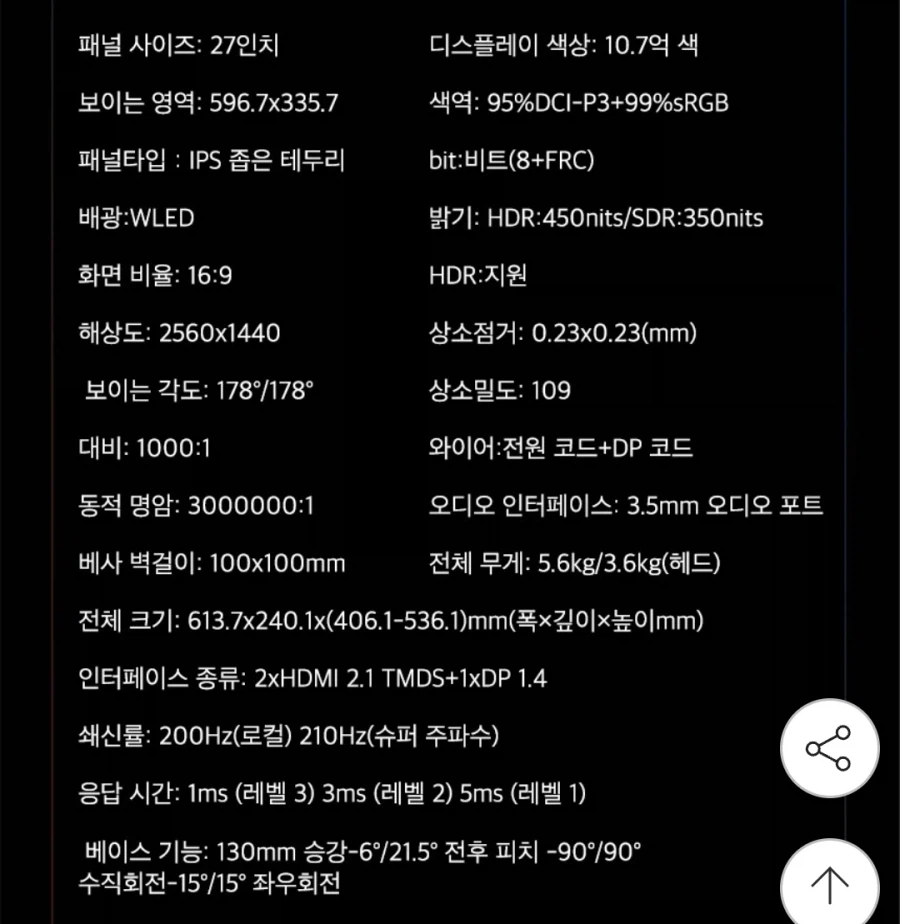Click the scroll-to-top arrow icon
This screenshot has width=900, height=924.
coord(829,884)
